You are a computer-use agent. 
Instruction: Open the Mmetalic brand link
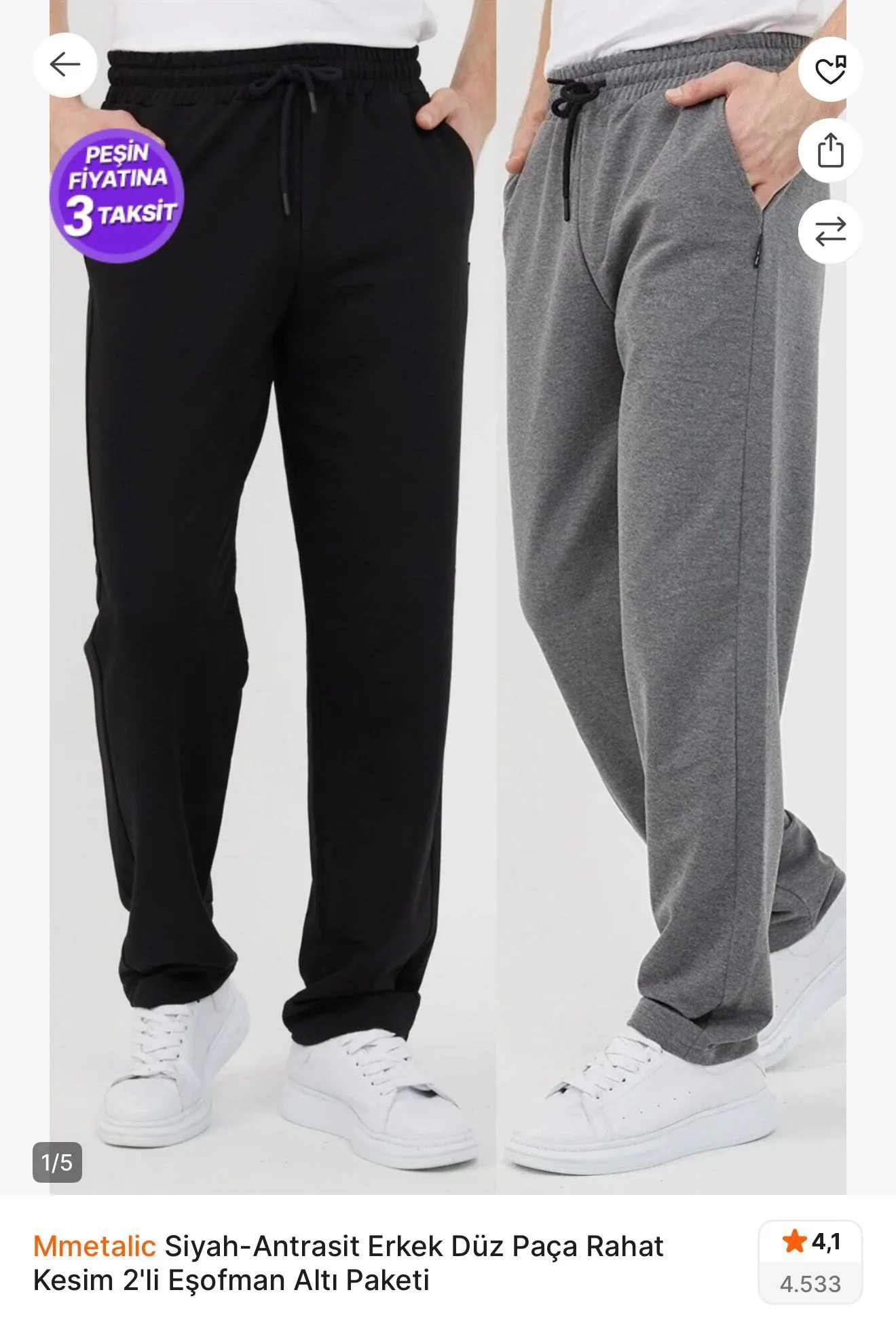[94, 1246]
